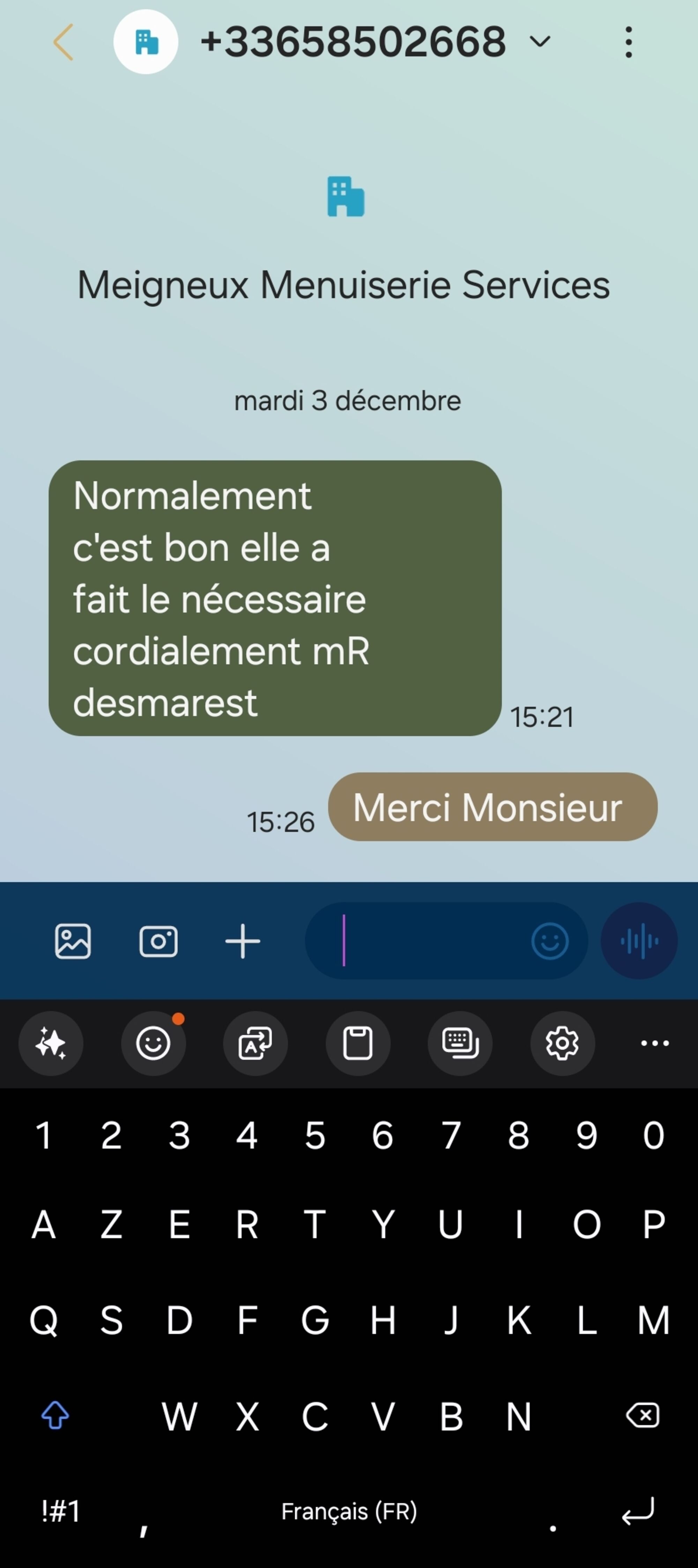
Task: Open keyboard settings gear
Action: (x=562, y=1043)
